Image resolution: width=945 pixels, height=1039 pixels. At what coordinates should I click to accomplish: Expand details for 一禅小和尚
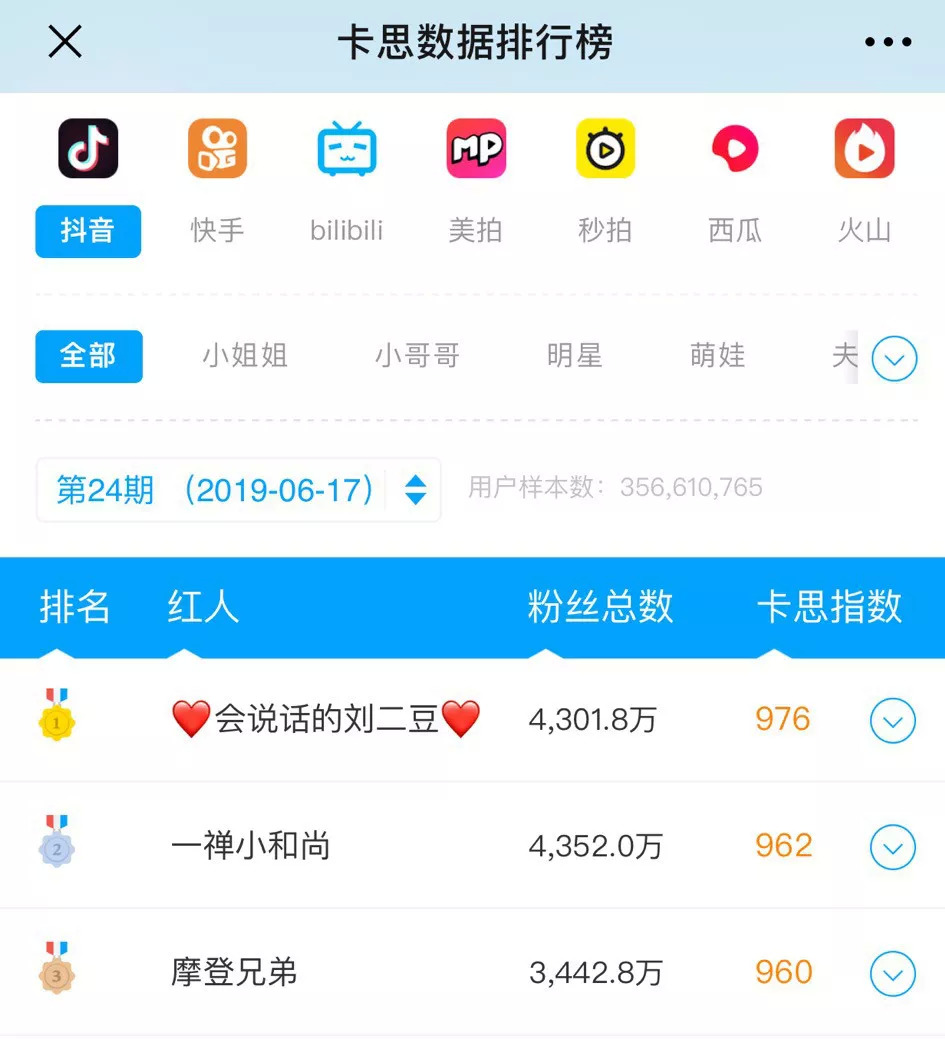pyautogui.click(x=892, y=847)
